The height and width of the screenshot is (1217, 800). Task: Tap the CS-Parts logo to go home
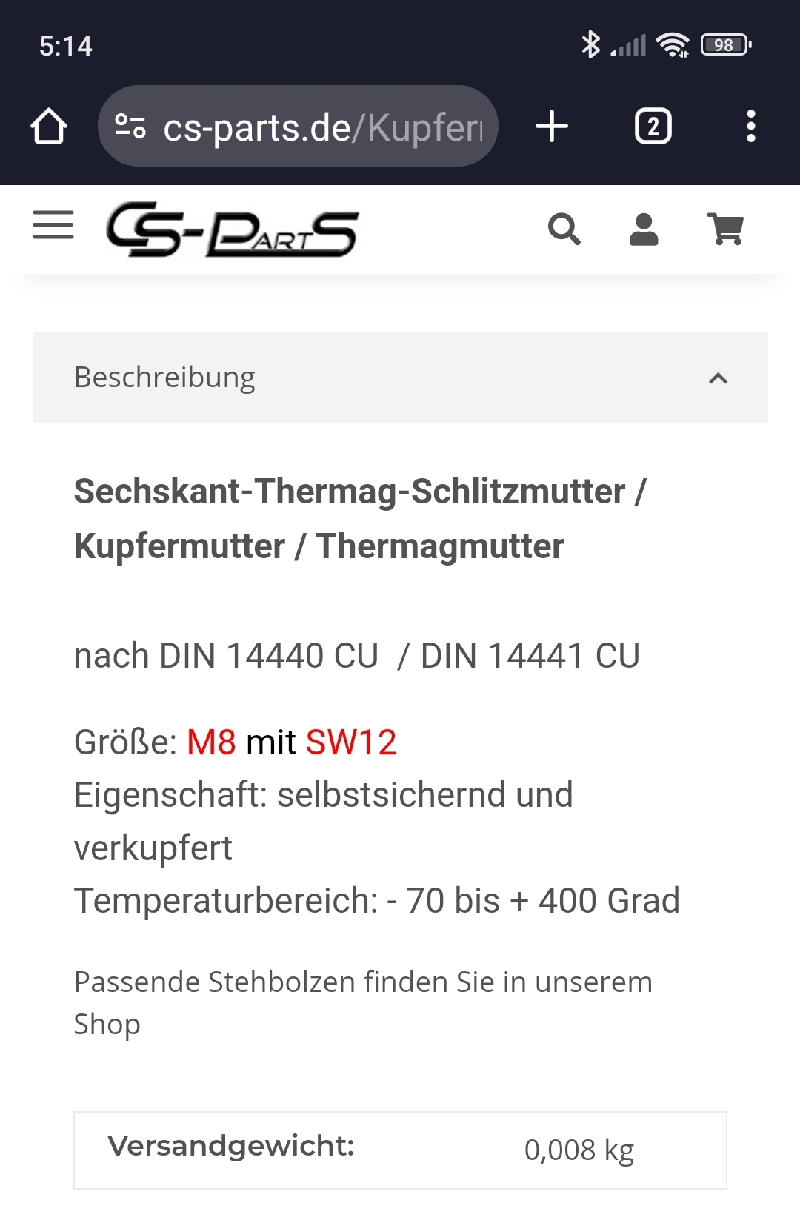(232, 230)
